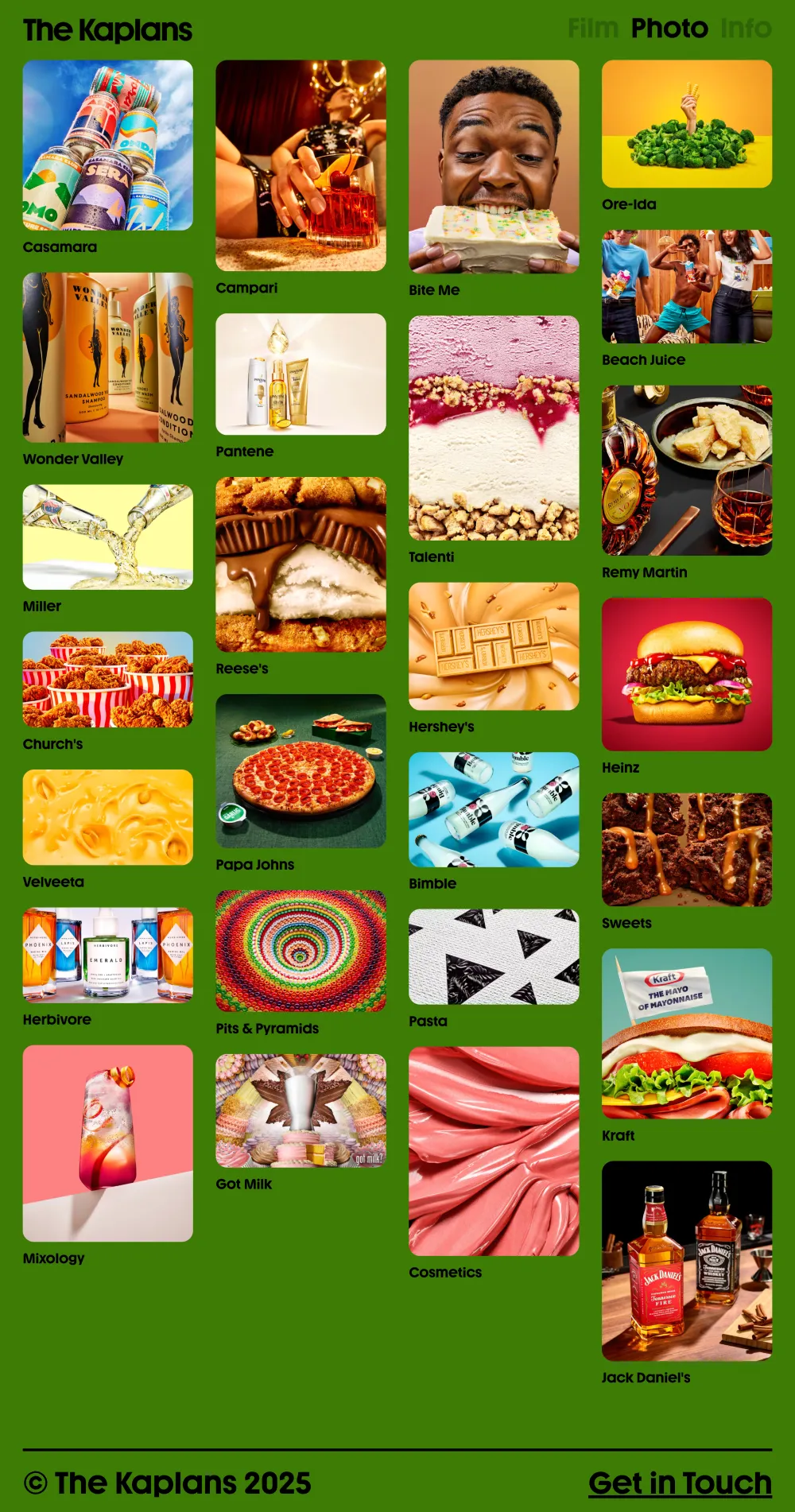The image size is (795, 1512).
Task: Switch to the Film tab
Action: click(592, 29)
